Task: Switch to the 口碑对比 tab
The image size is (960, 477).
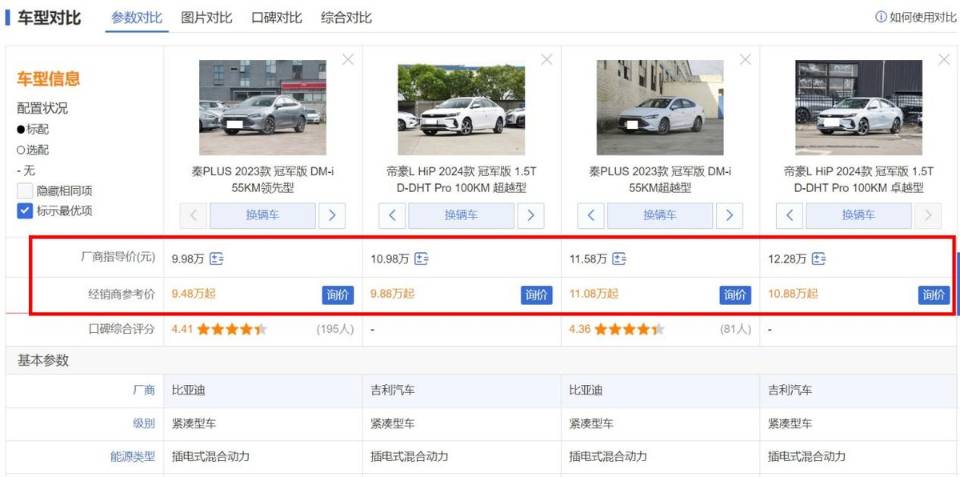Action: pyautogui.click(x=276, y=17)
